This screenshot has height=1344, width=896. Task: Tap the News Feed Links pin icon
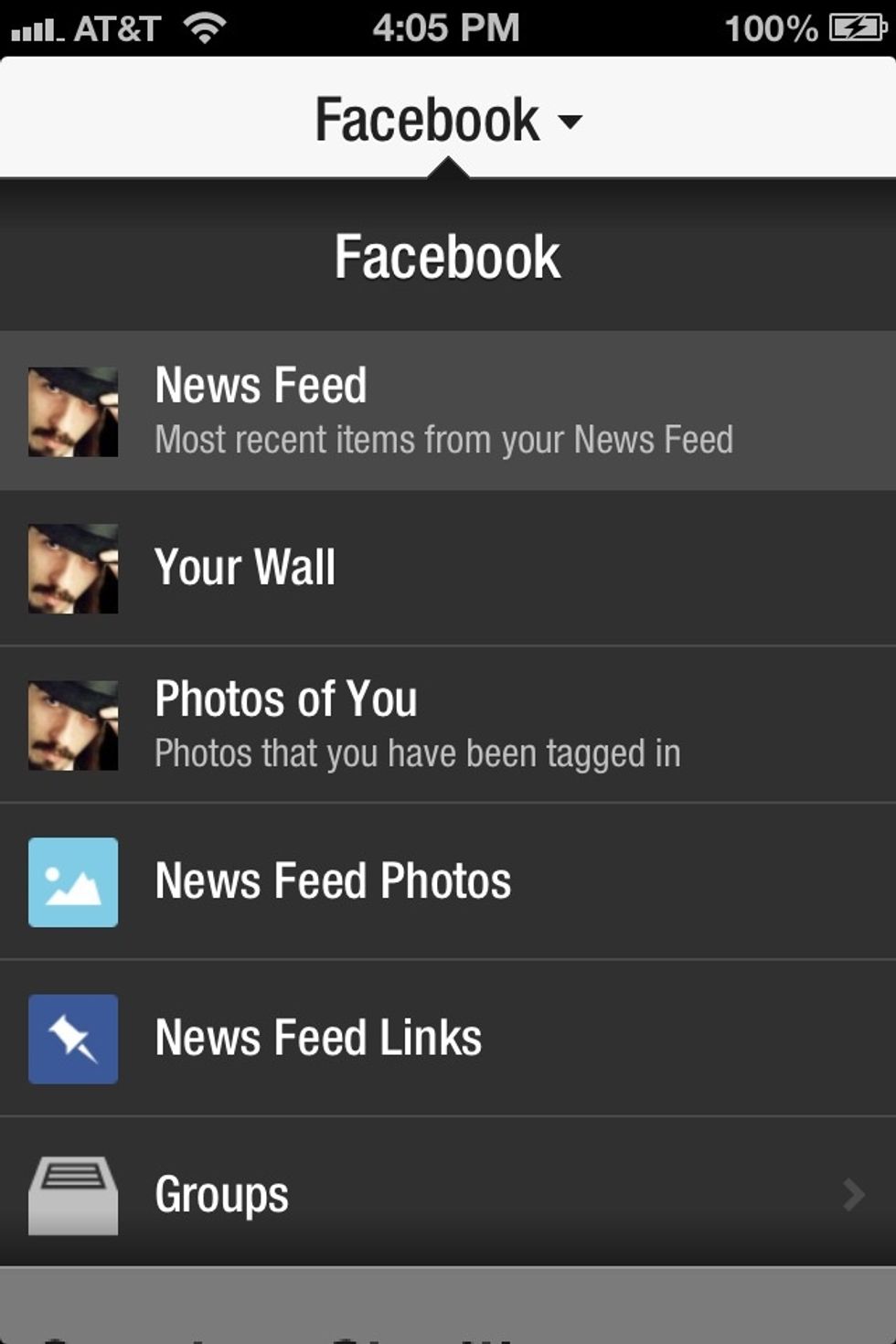click(73, 1038)
